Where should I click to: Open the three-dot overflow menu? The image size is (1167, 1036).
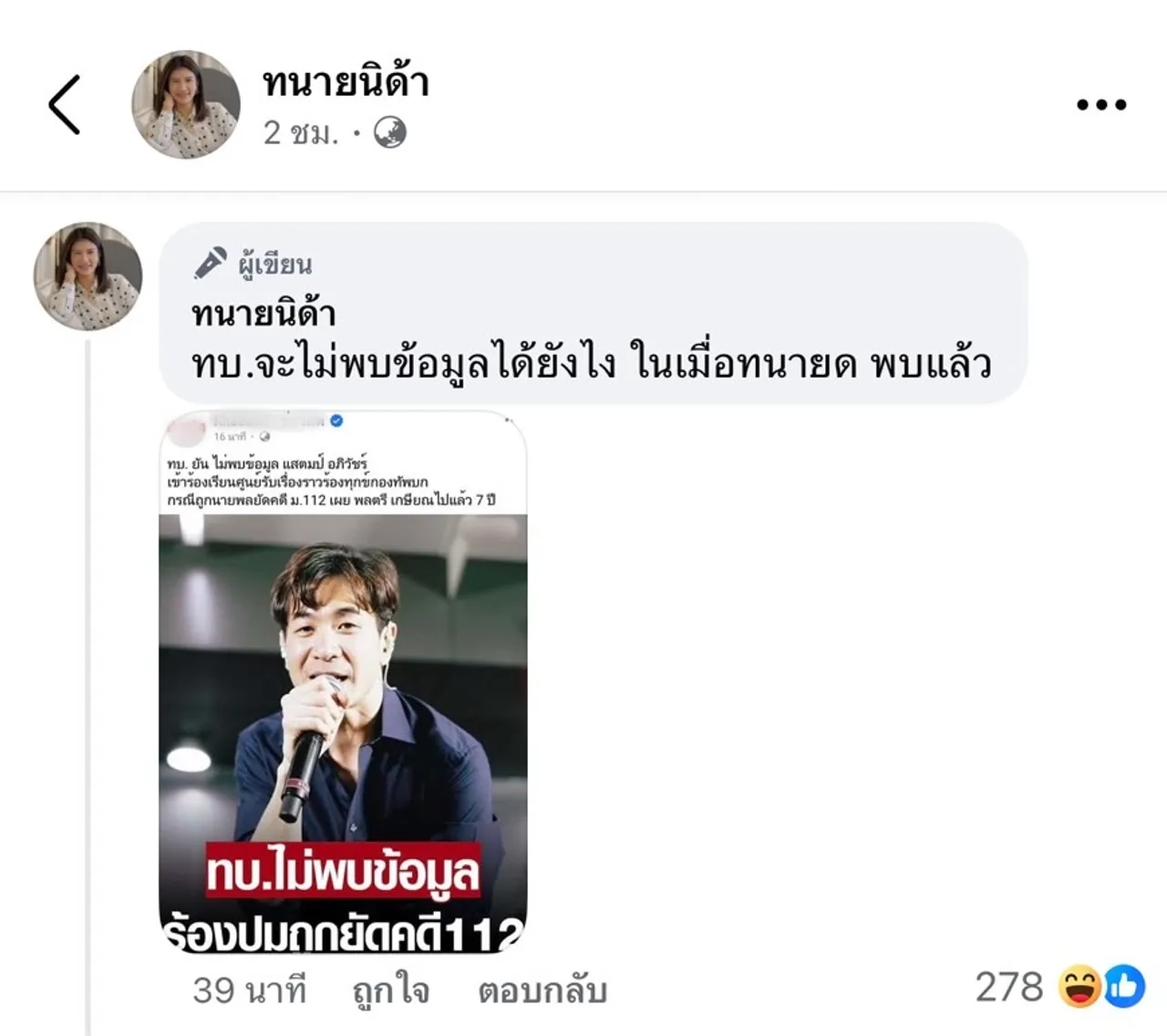(x=1101, y=105)
